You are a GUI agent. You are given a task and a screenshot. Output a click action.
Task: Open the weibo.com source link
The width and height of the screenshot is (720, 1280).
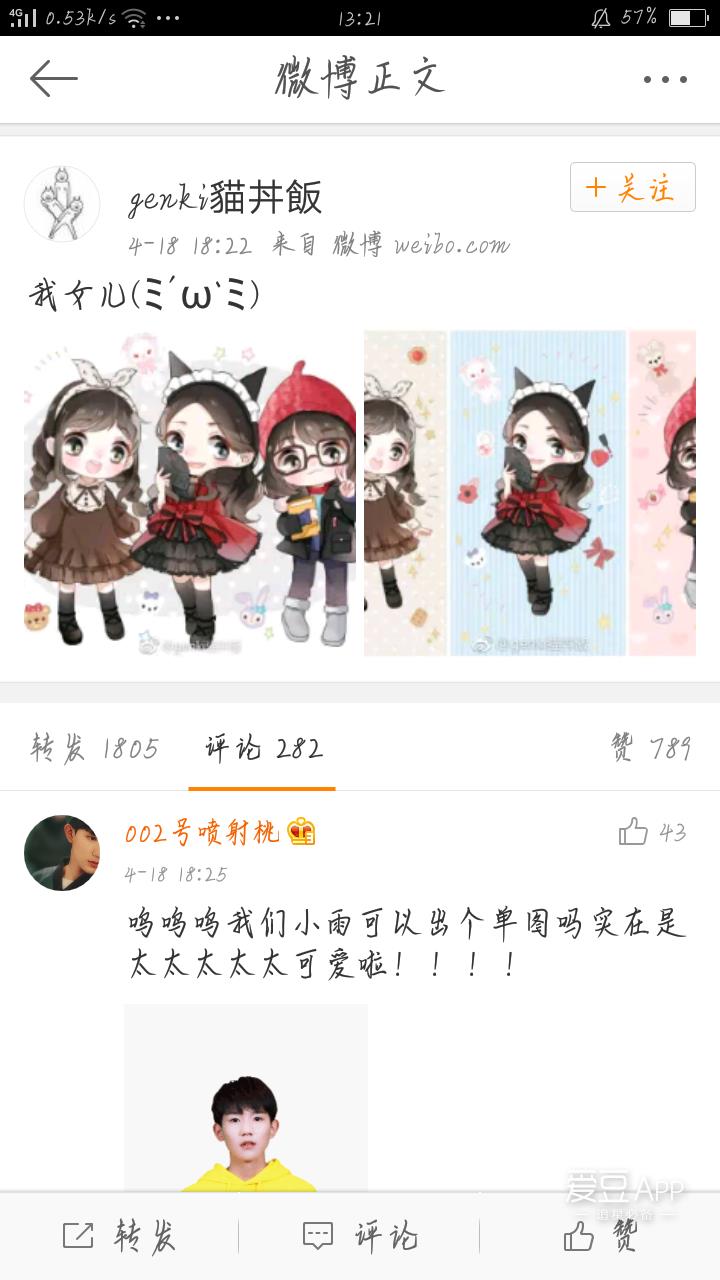click(x=451, y=245)
